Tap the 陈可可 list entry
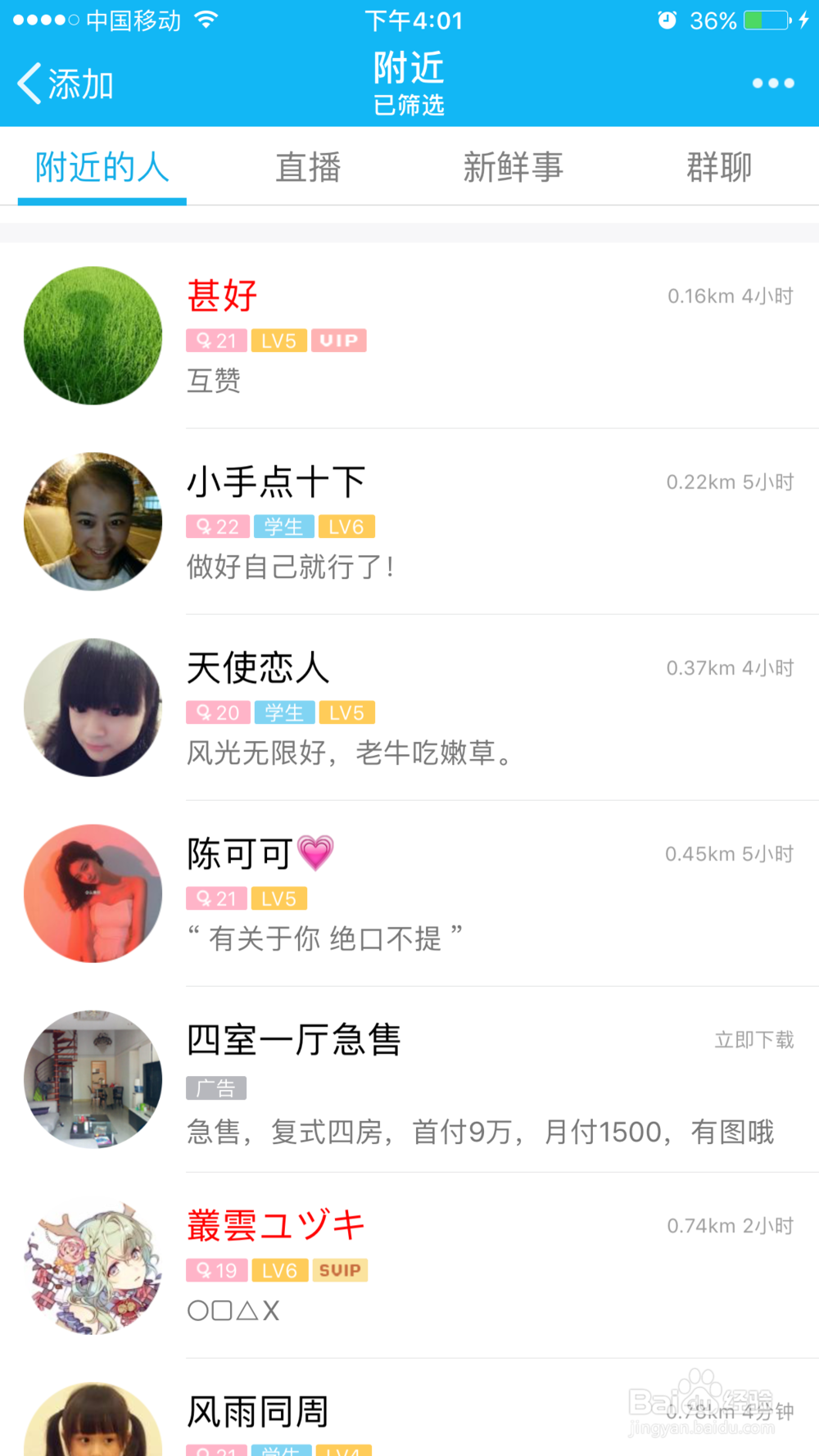 point(409,893)
